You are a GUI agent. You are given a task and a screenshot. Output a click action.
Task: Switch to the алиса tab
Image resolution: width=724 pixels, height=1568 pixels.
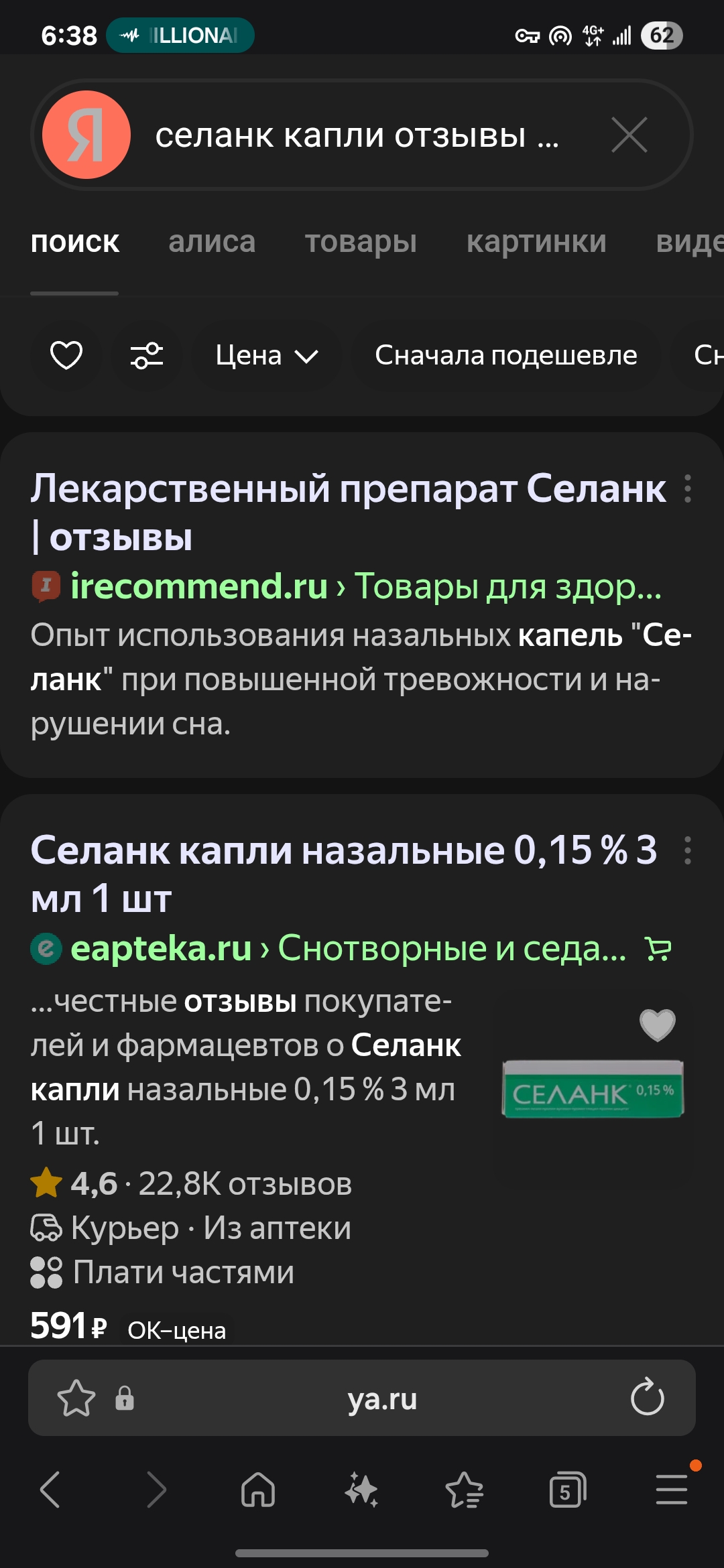tap(212, 242)
